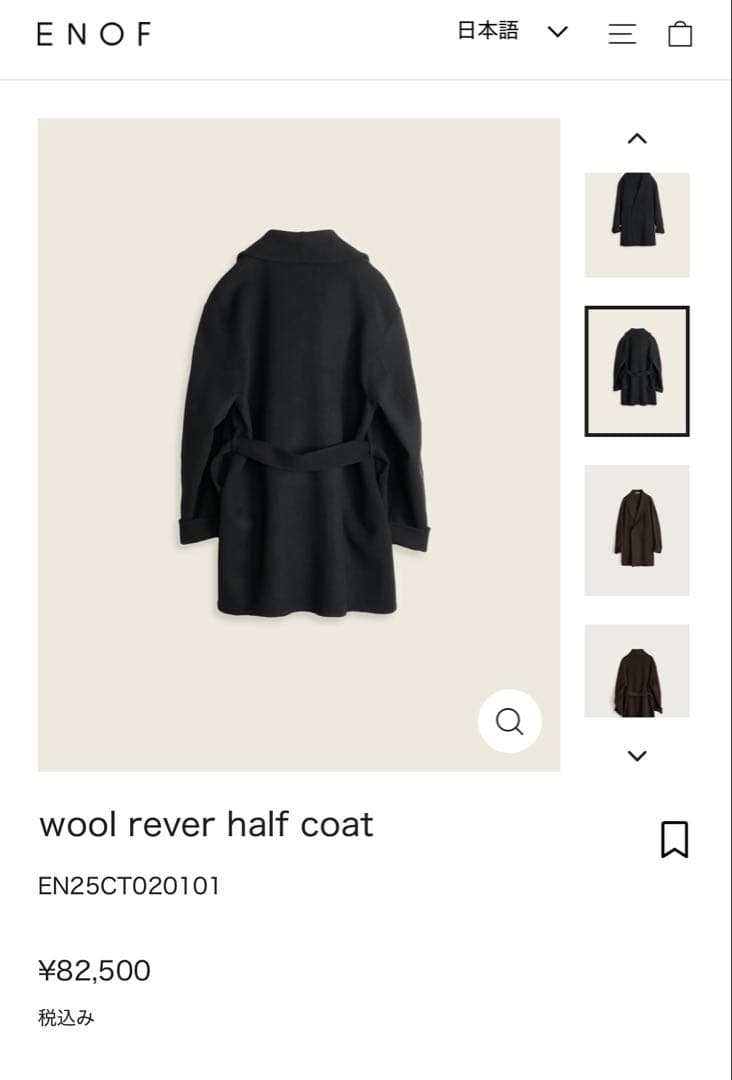Click the product title wool rever half coat
This screenshot has height=1080, width=732.
(x=205, y=825)
